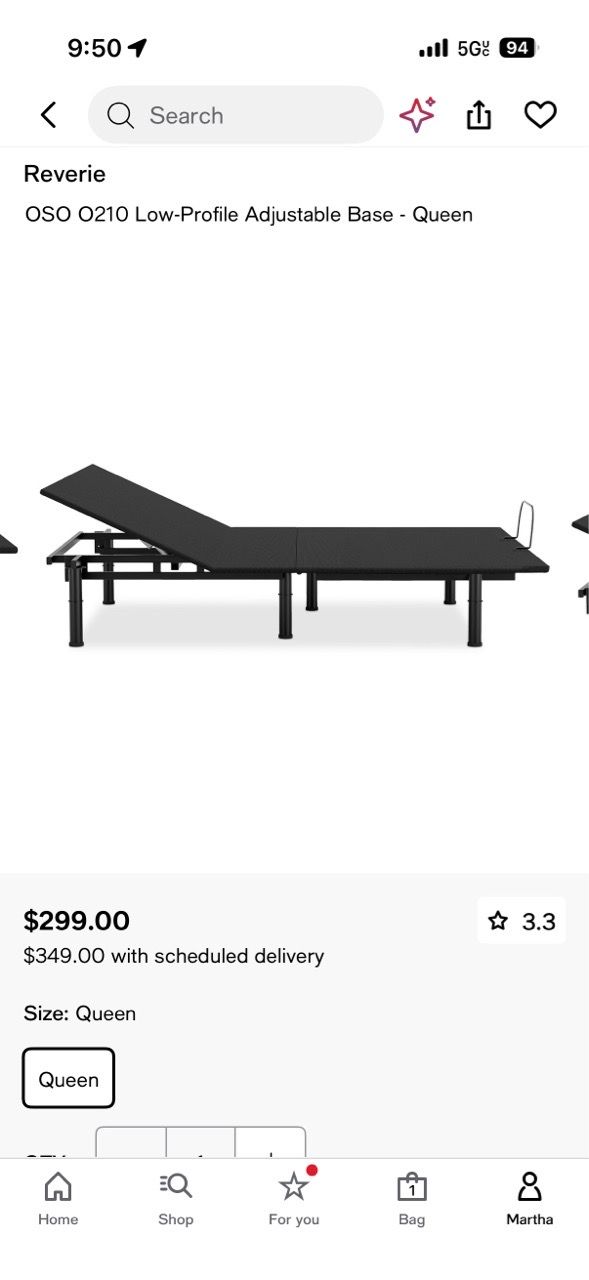
Task: View the 3.3 star rating reviews
Action: pyautogui.click(x=521, y=921)
